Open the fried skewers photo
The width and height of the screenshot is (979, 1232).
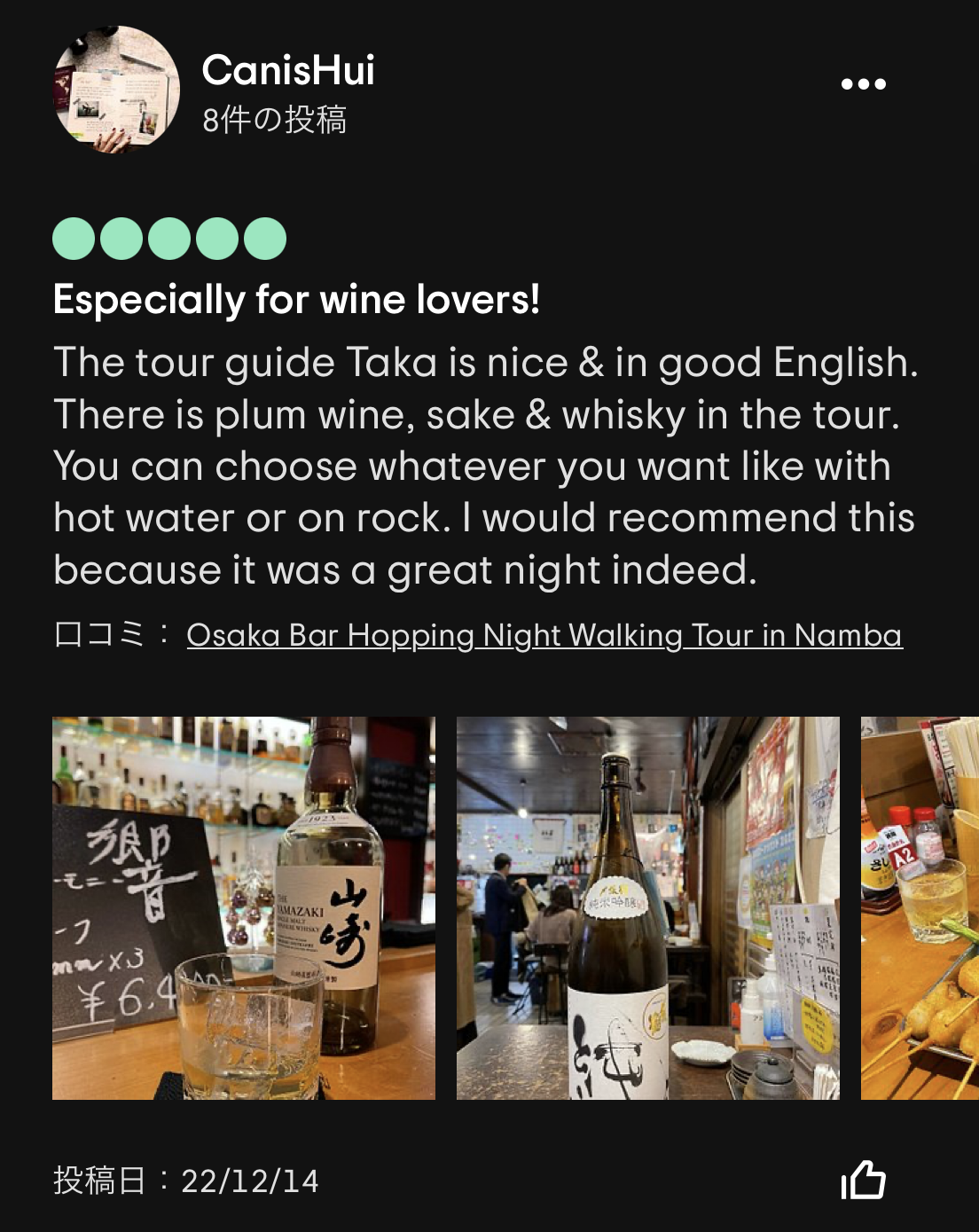[x=920, y=907]
